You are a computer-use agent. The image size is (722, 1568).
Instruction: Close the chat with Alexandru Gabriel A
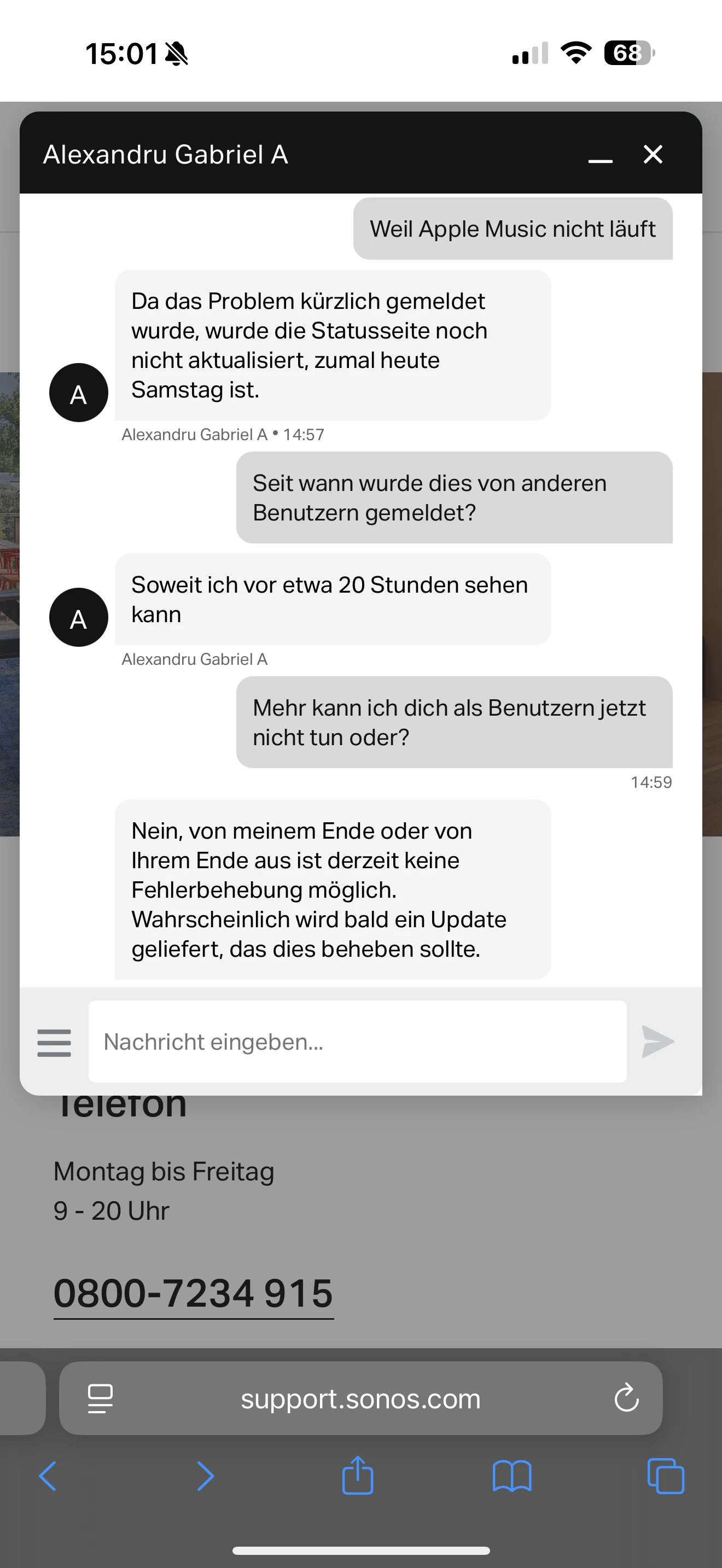(653, 155)
